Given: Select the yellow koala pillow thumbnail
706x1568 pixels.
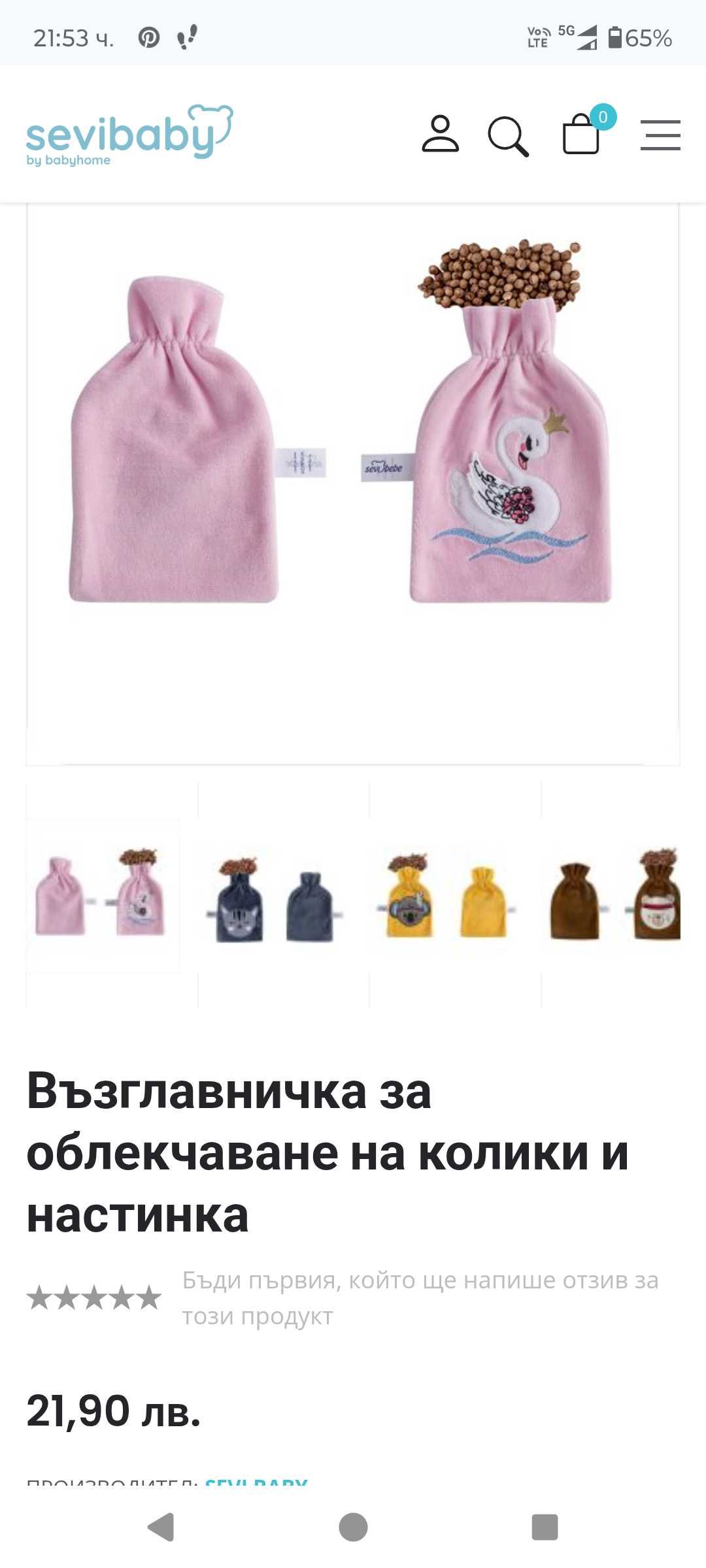Looking at the screenshot, I should coord(446,896).
